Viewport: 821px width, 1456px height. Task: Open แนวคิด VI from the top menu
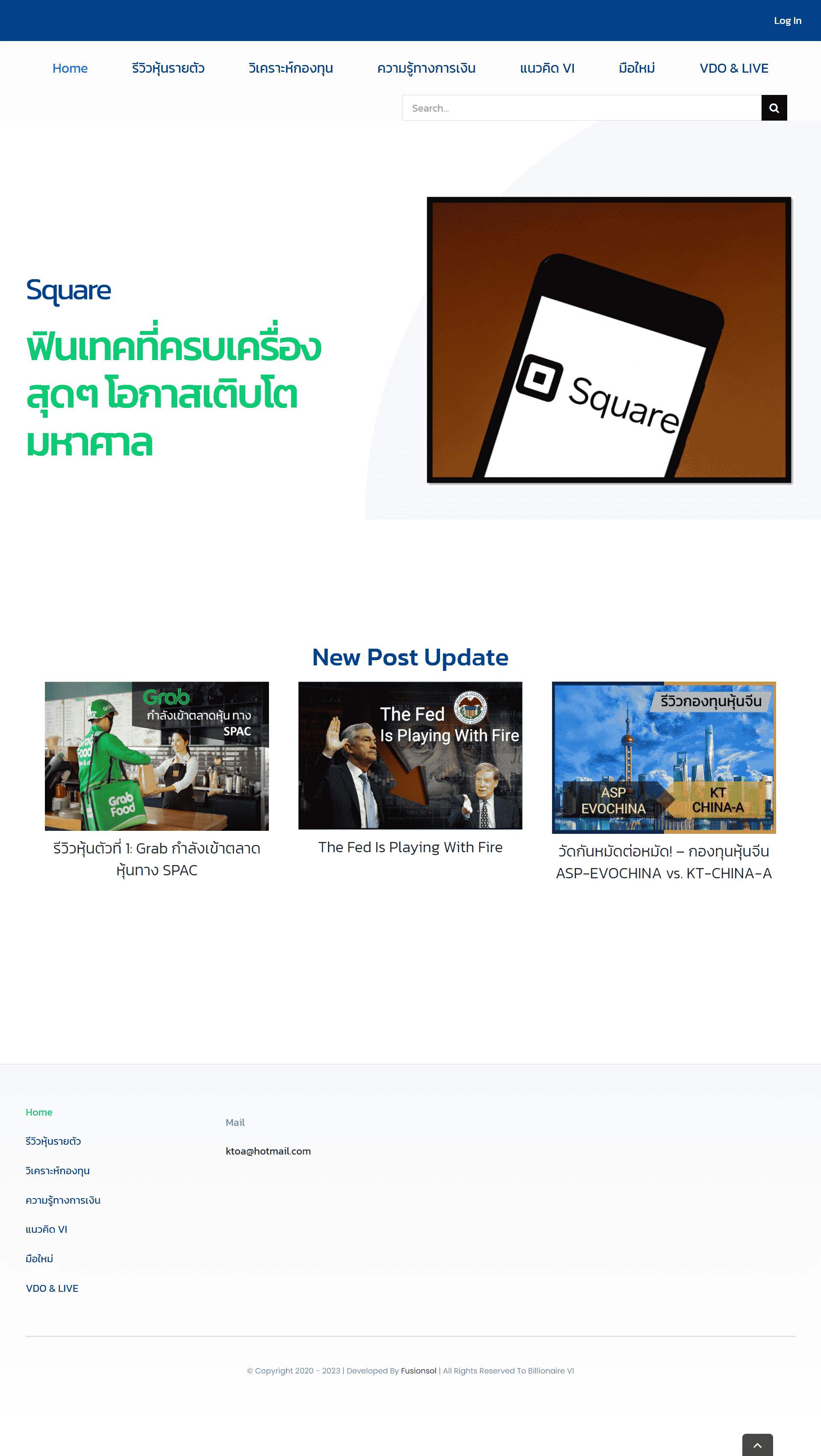[x=547, y=68]
